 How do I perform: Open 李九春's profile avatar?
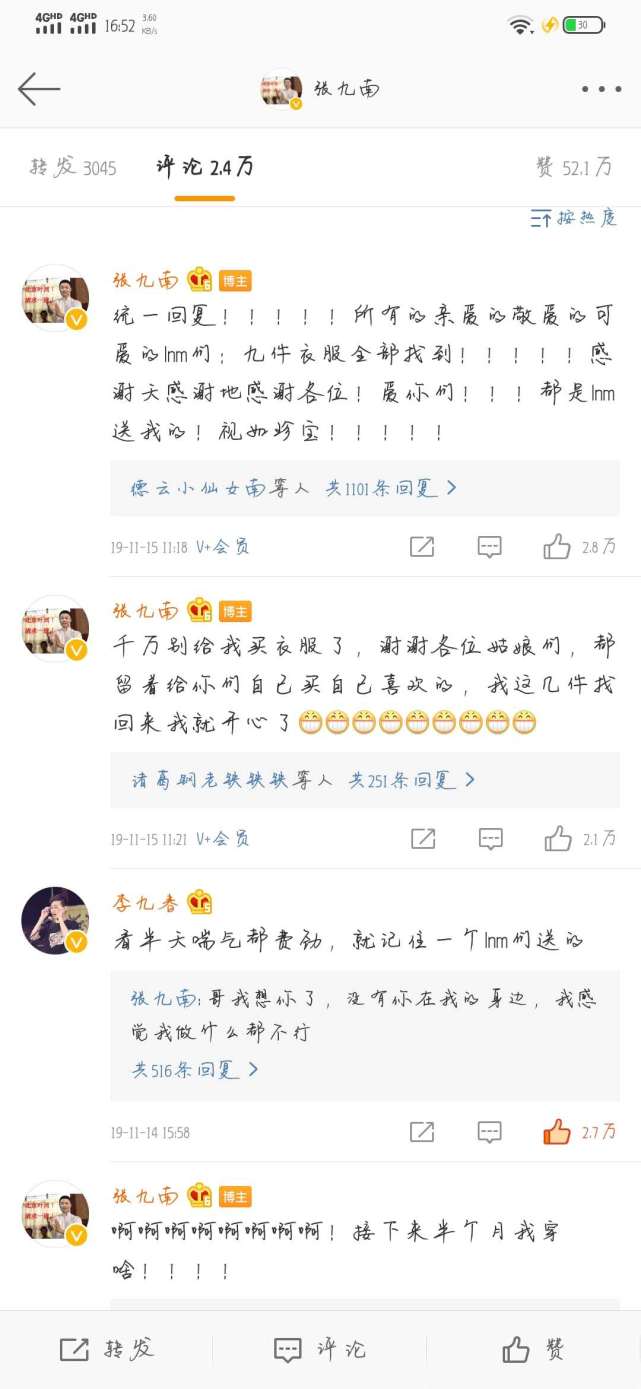[55, 920]
